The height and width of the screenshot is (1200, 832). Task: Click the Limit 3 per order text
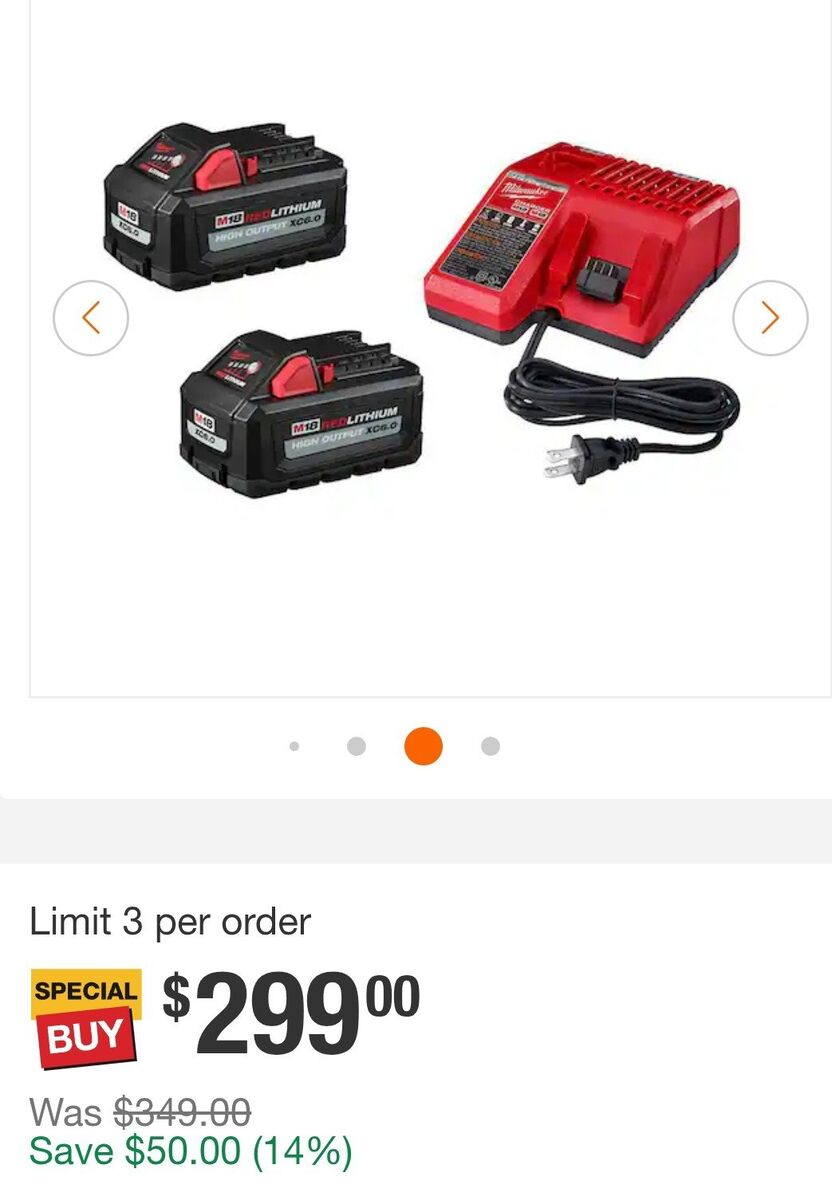170,923
